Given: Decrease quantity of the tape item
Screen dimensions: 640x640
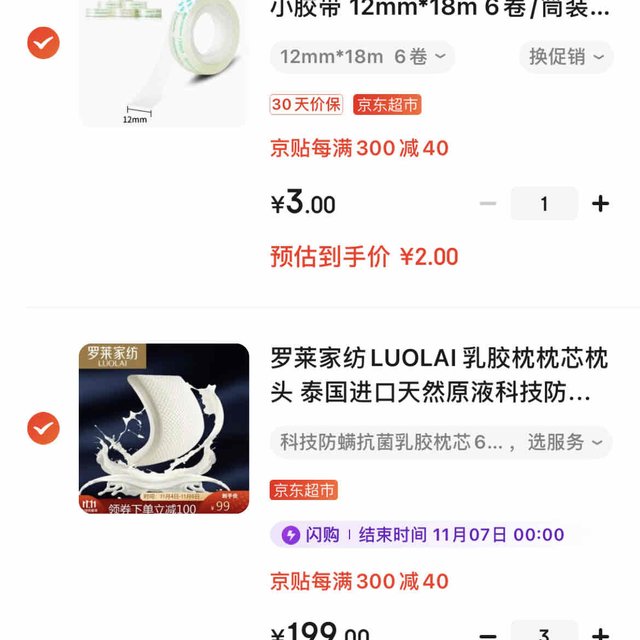Looking at the screenshot, I should point(488,204).
